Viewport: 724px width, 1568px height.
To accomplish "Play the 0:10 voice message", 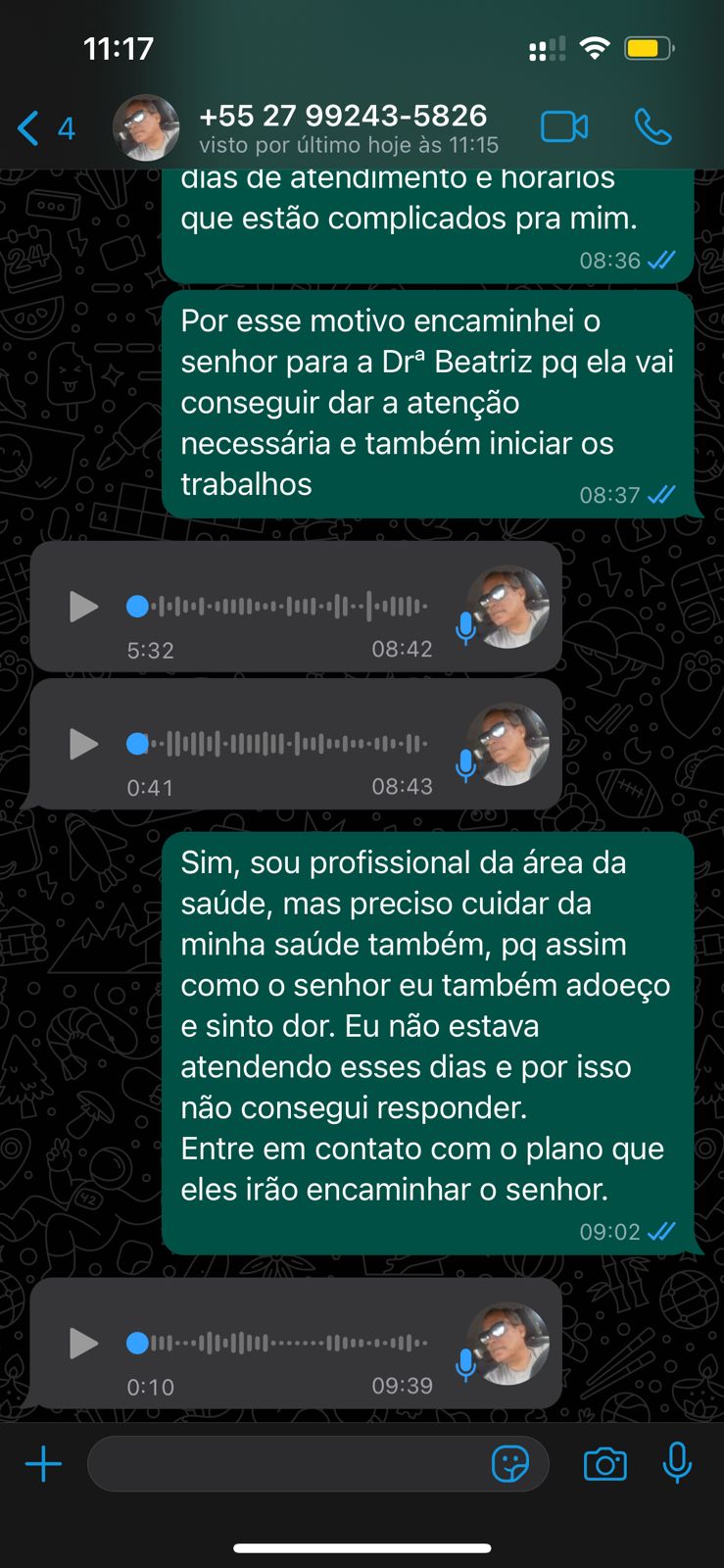I will click(x=84, y=1343).
